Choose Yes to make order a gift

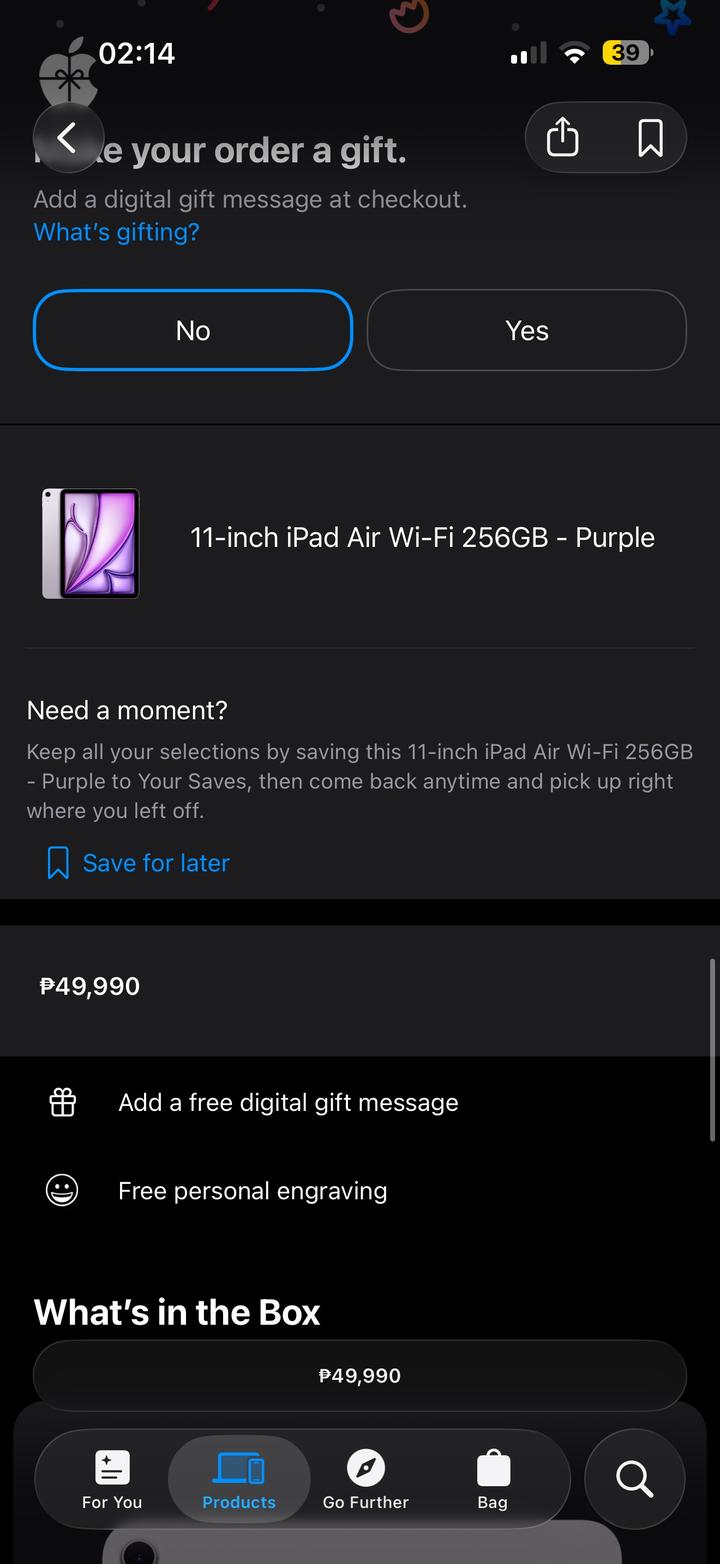[x=527, y=330]
